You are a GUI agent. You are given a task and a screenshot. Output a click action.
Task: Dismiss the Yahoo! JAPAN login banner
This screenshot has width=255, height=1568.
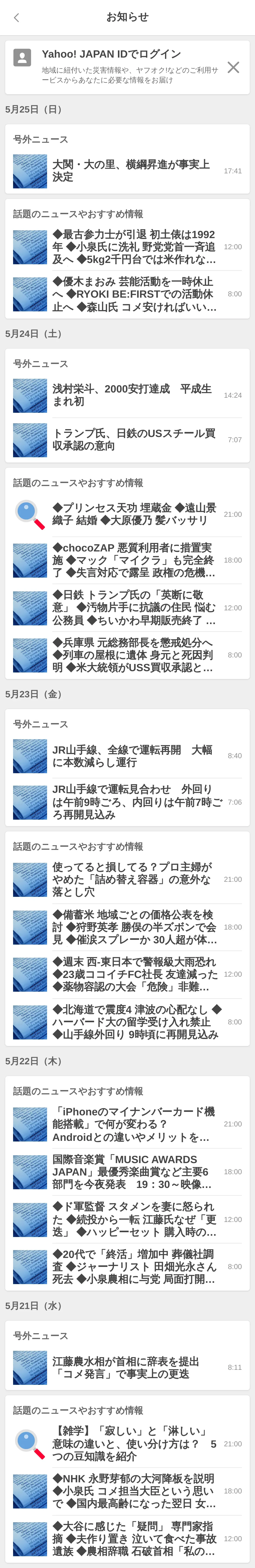click(x=233, y=67)
